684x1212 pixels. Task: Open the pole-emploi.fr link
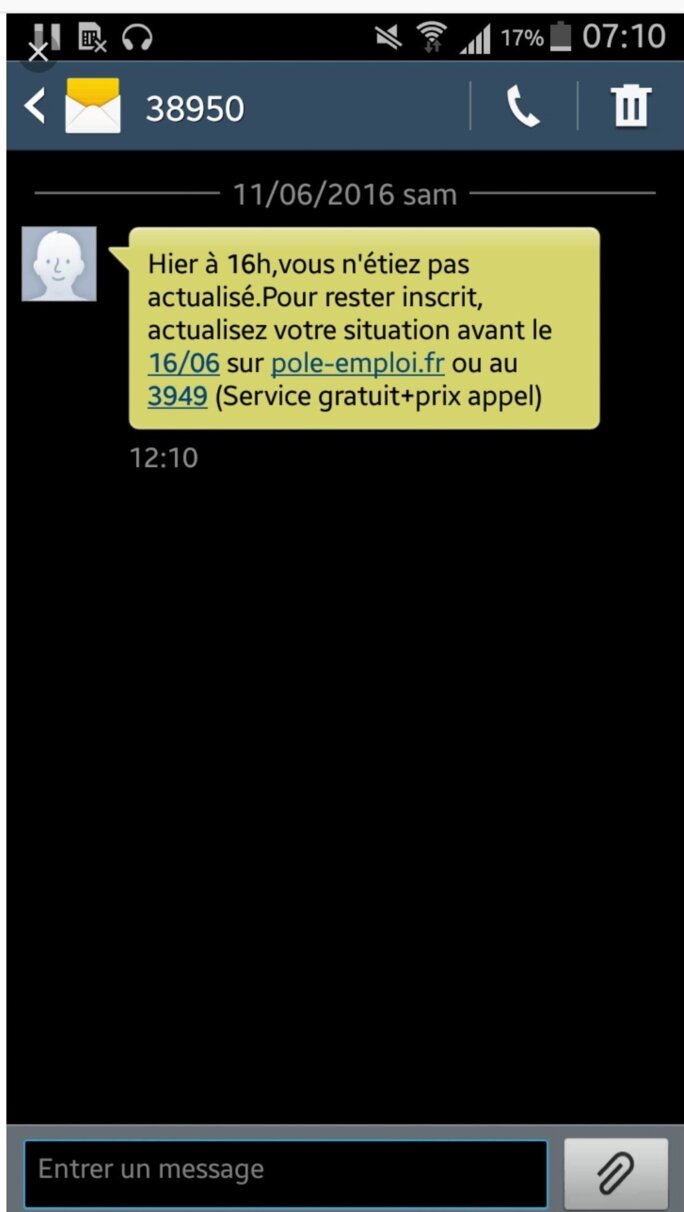(x=357, y=362)
